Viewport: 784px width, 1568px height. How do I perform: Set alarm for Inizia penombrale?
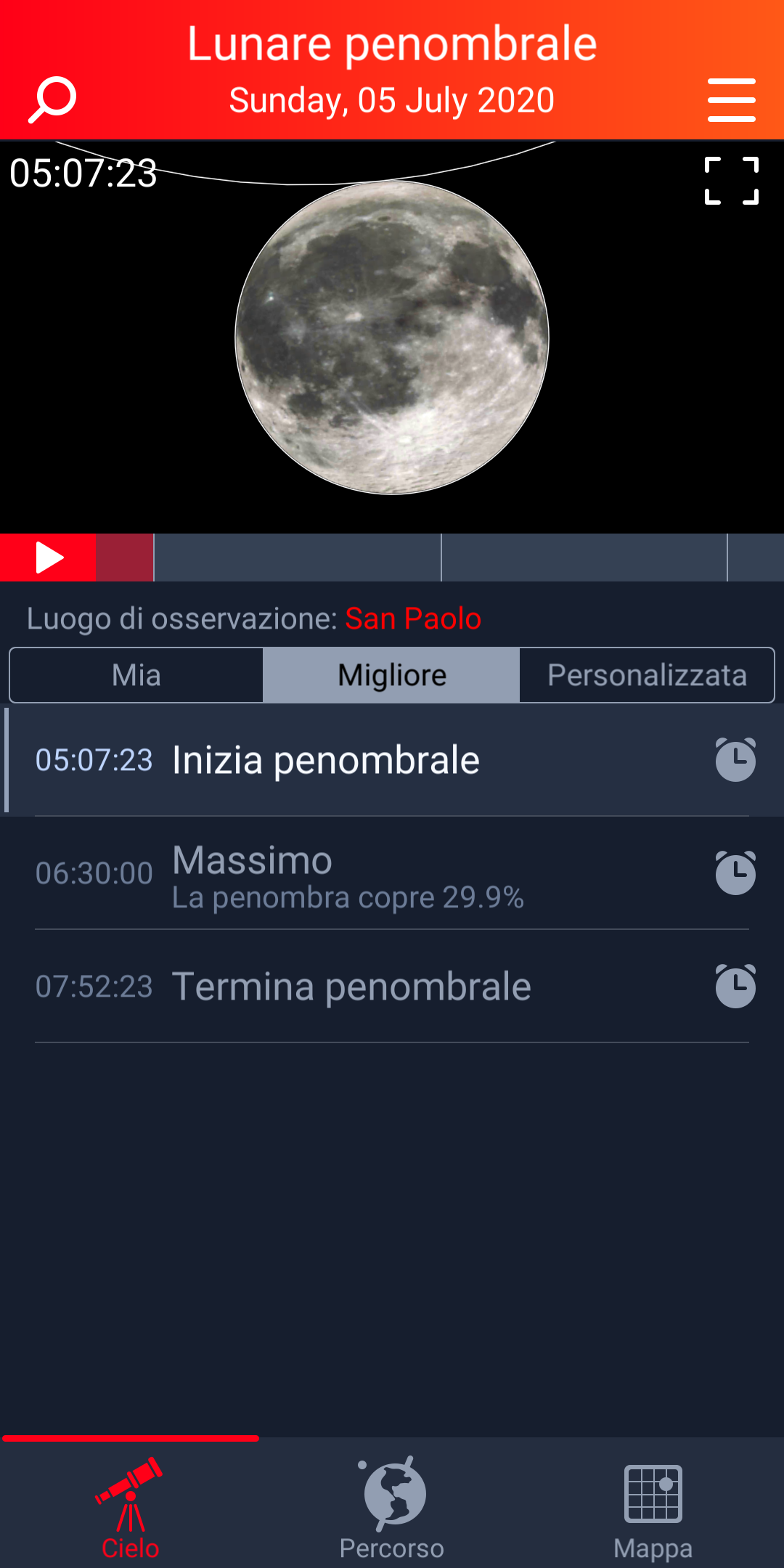click(x=735, y=760)
